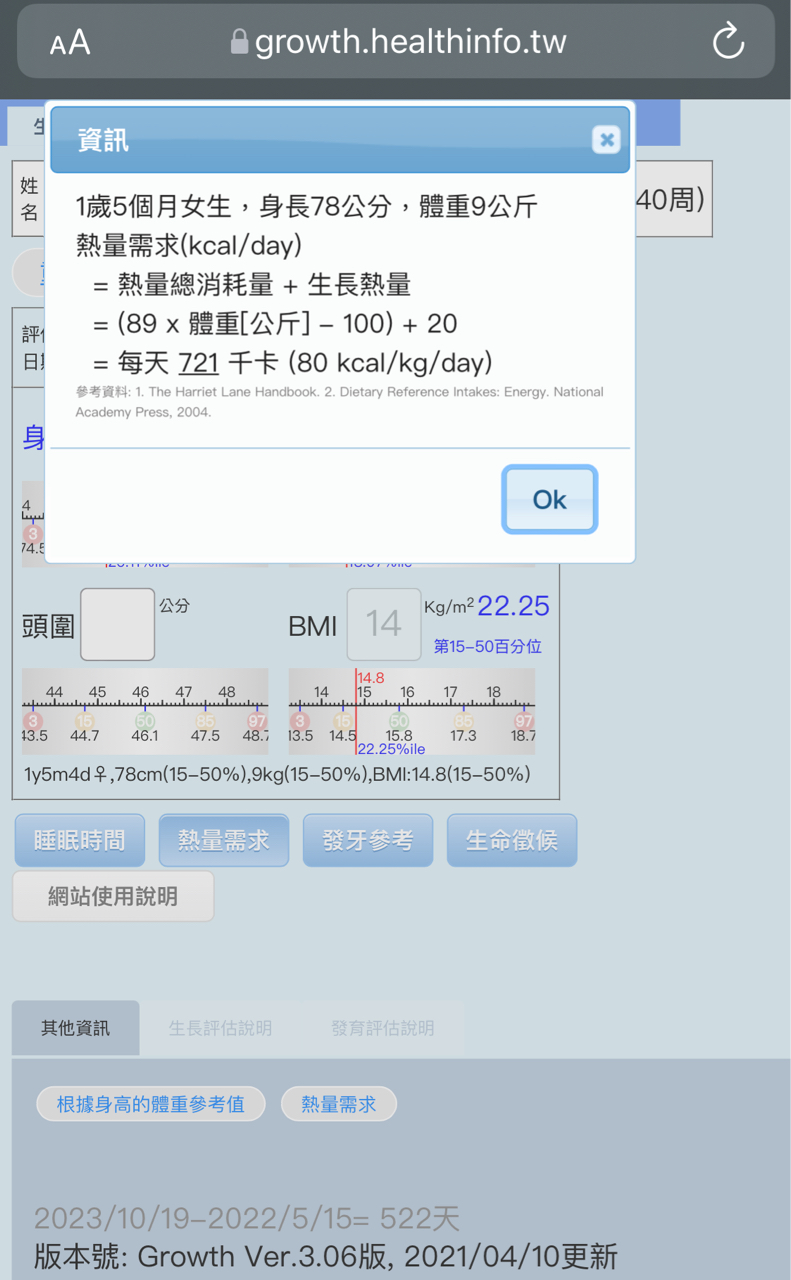791x1280 pixels.
Task: Tap the 頭圍 head circumference field
Action: point(117,625)
